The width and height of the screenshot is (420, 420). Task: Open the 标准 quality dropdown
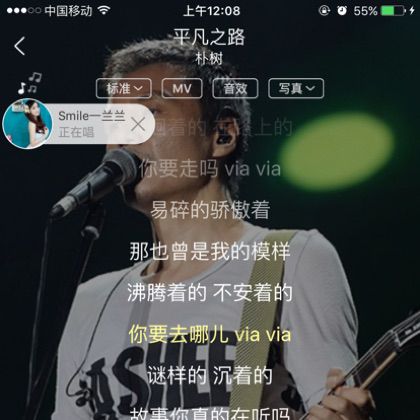(124, 88)
